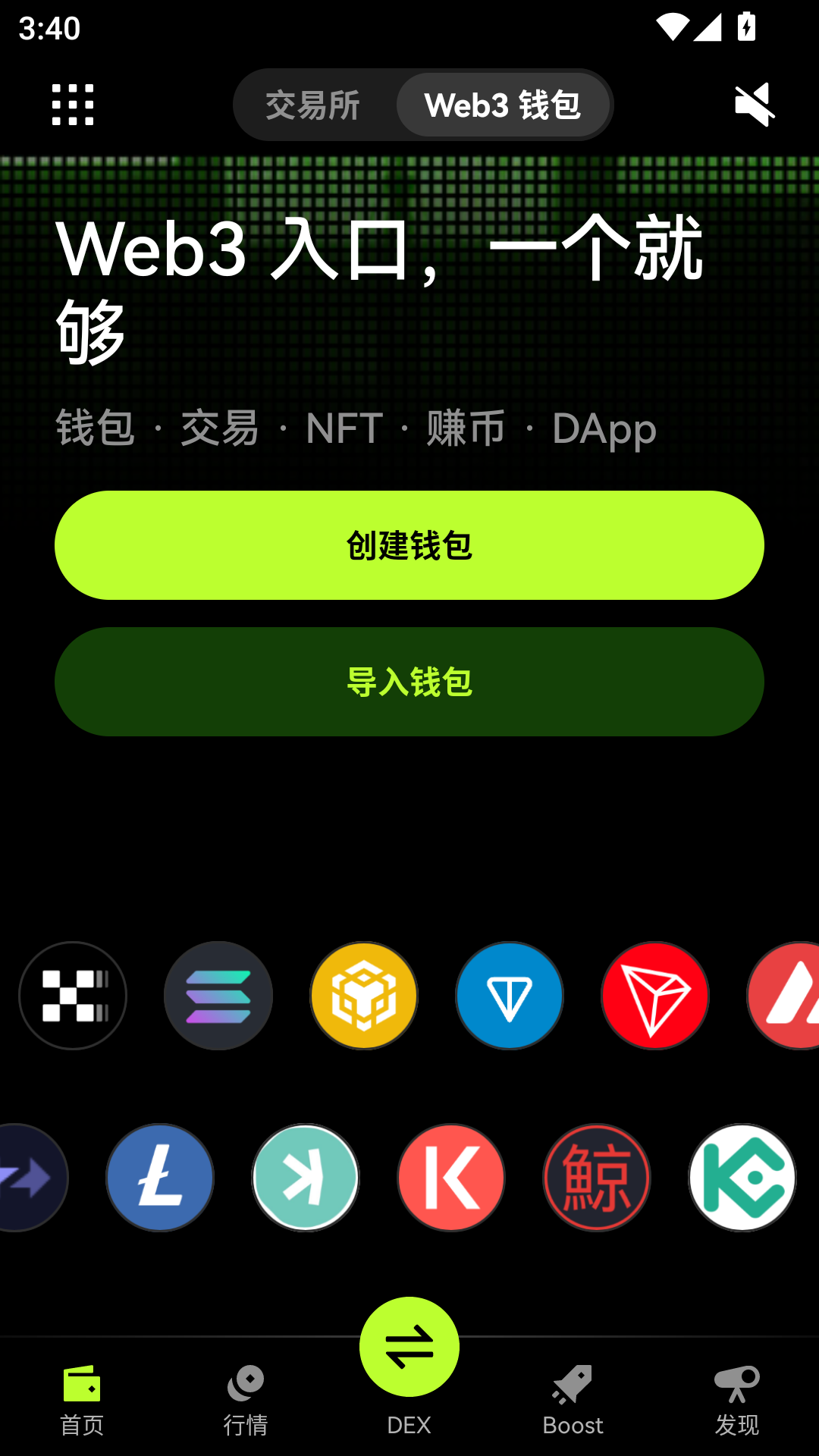Tap the Litecoin icon
This screenshot has width=819, height=1456.
[x=159, y=1177]
